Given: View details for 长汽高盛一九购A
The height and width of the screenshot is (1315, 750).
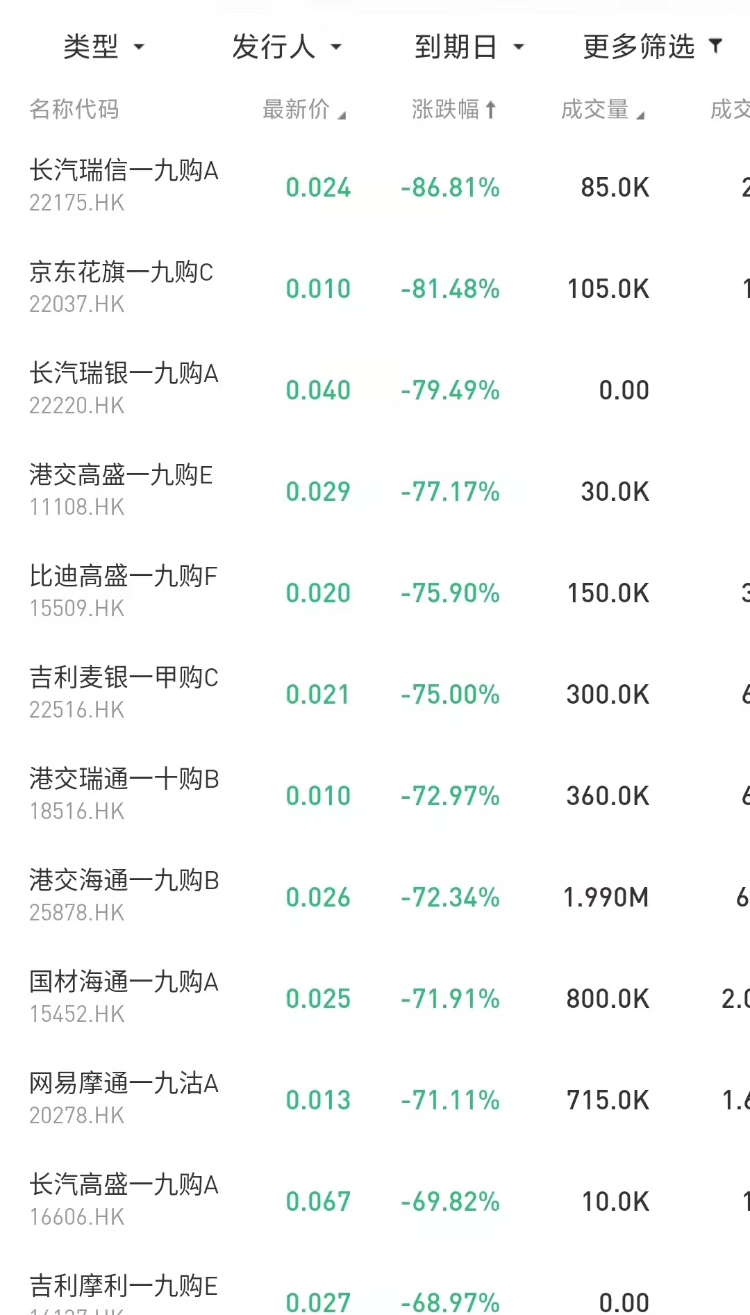Looking at the screenshot, I should 124,1200.
